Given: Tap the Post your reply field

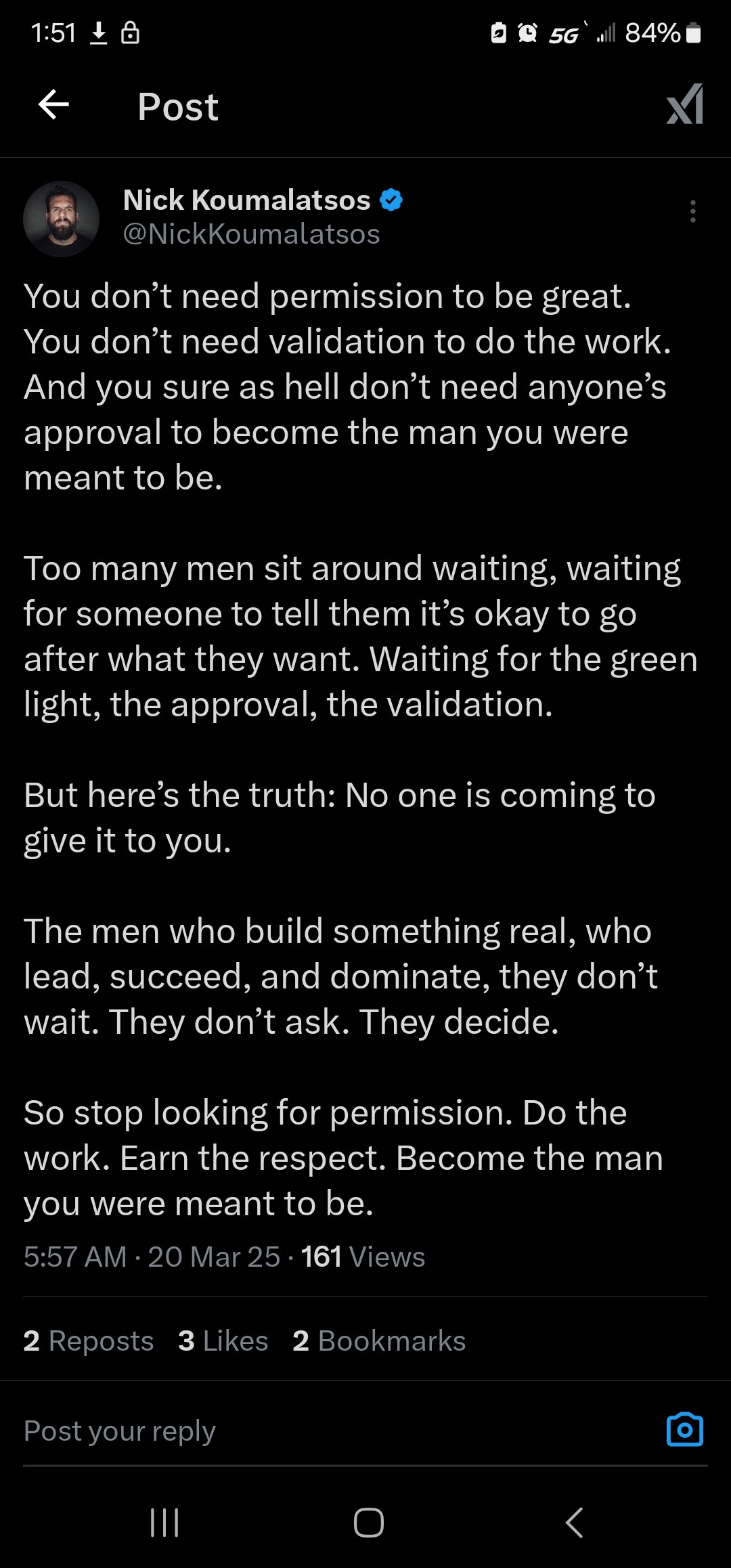Looking at the screenshot, I should point(271,1431).
